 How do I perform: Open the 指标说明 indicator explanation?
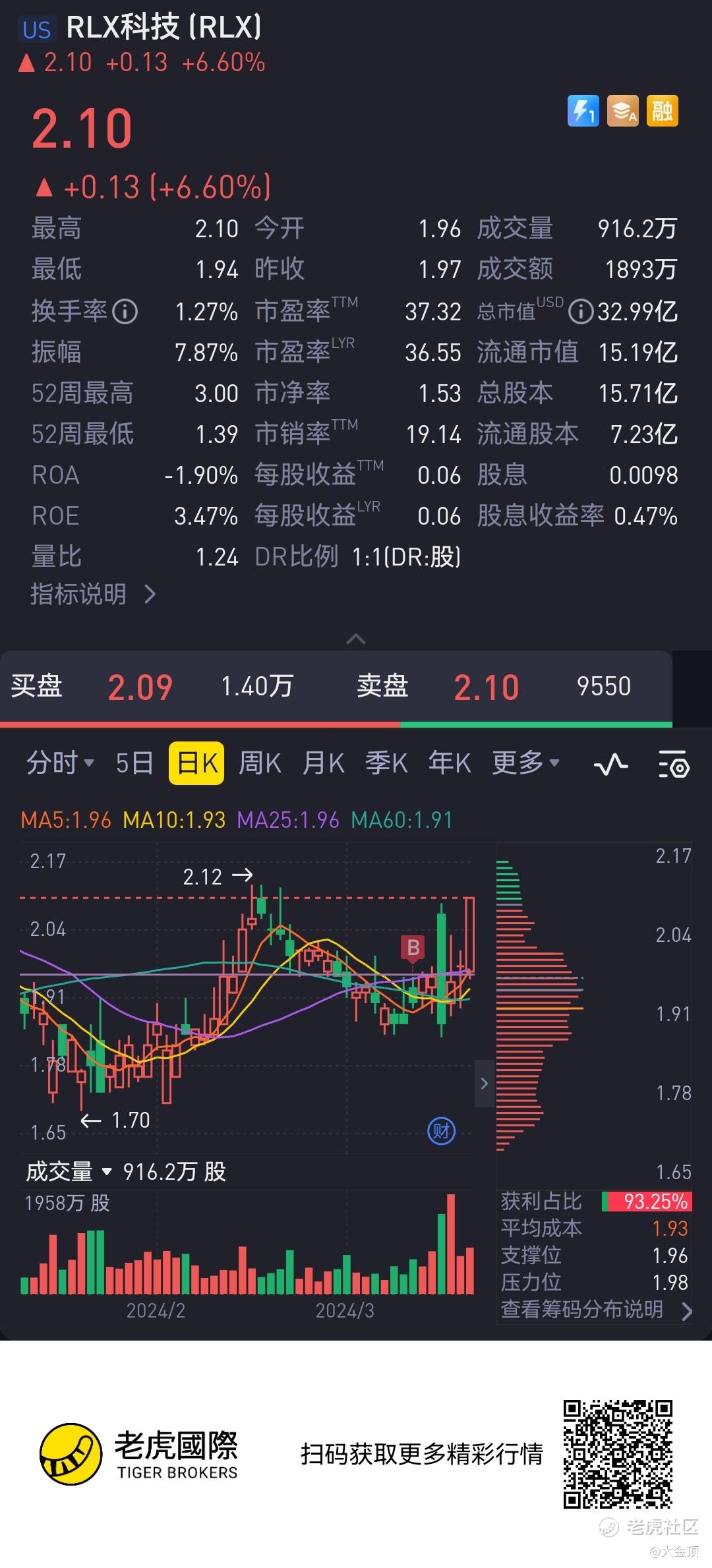93,594
